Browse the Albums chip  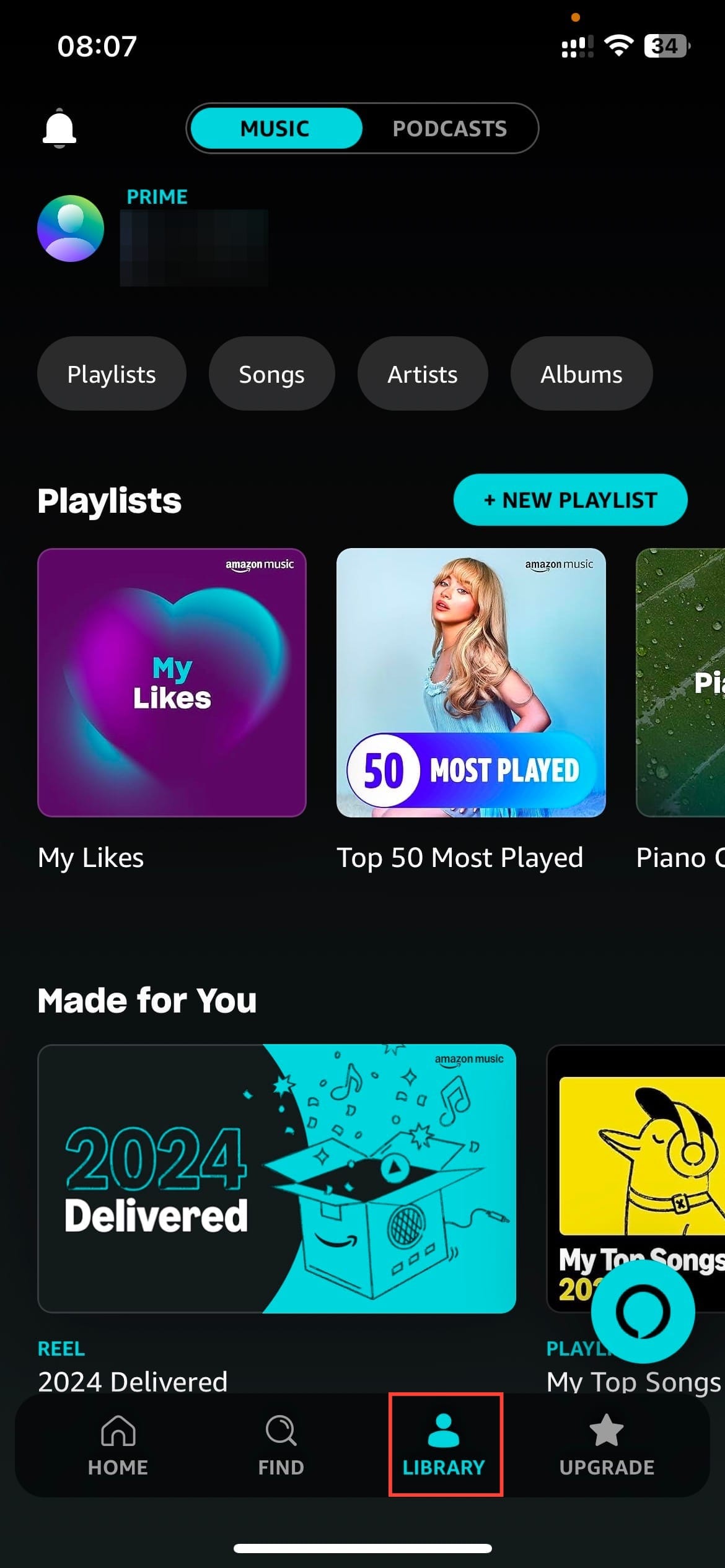coord(581,374)
